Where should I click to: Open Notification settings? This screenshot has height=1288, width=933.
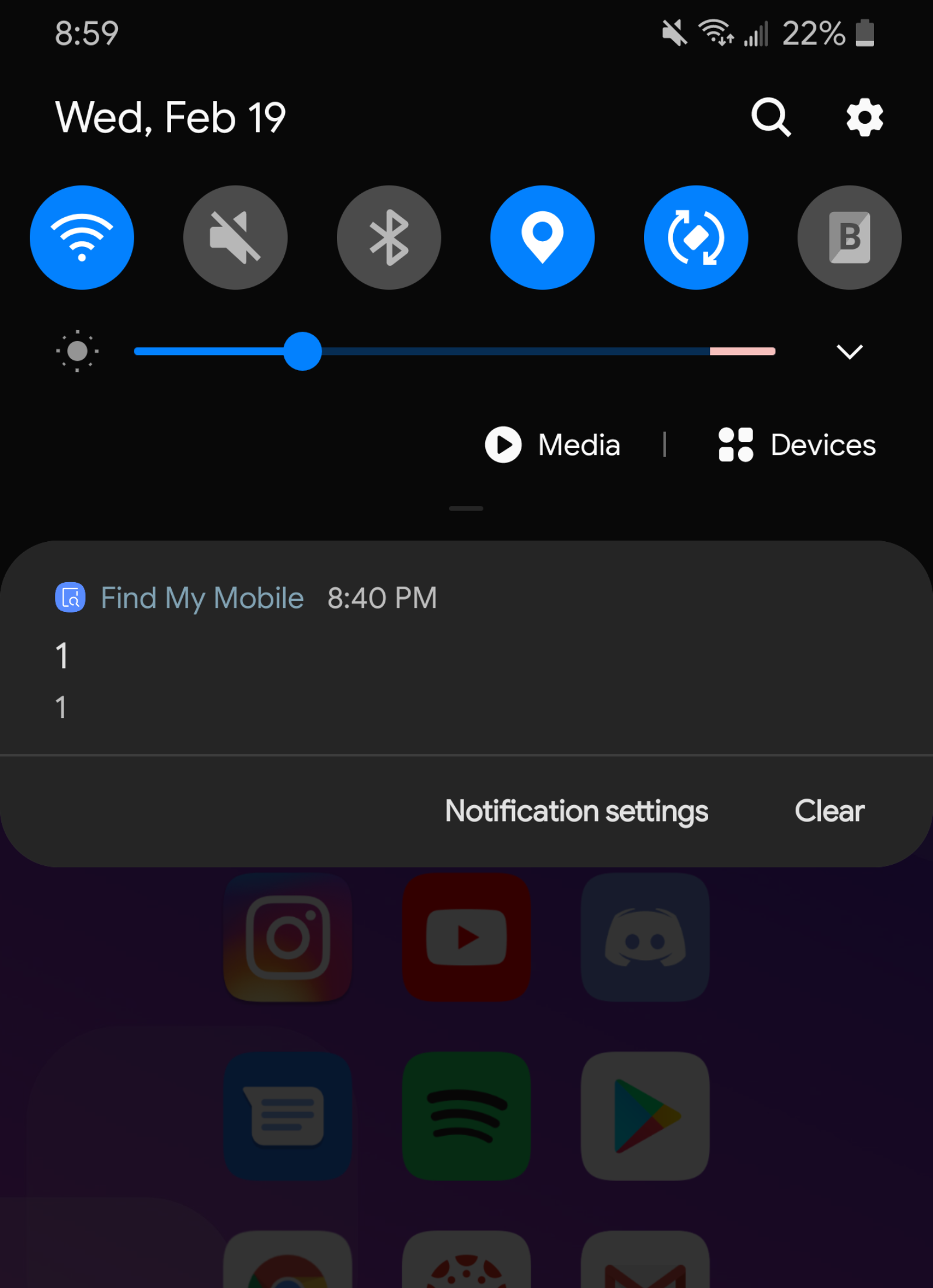coord(576,811)
